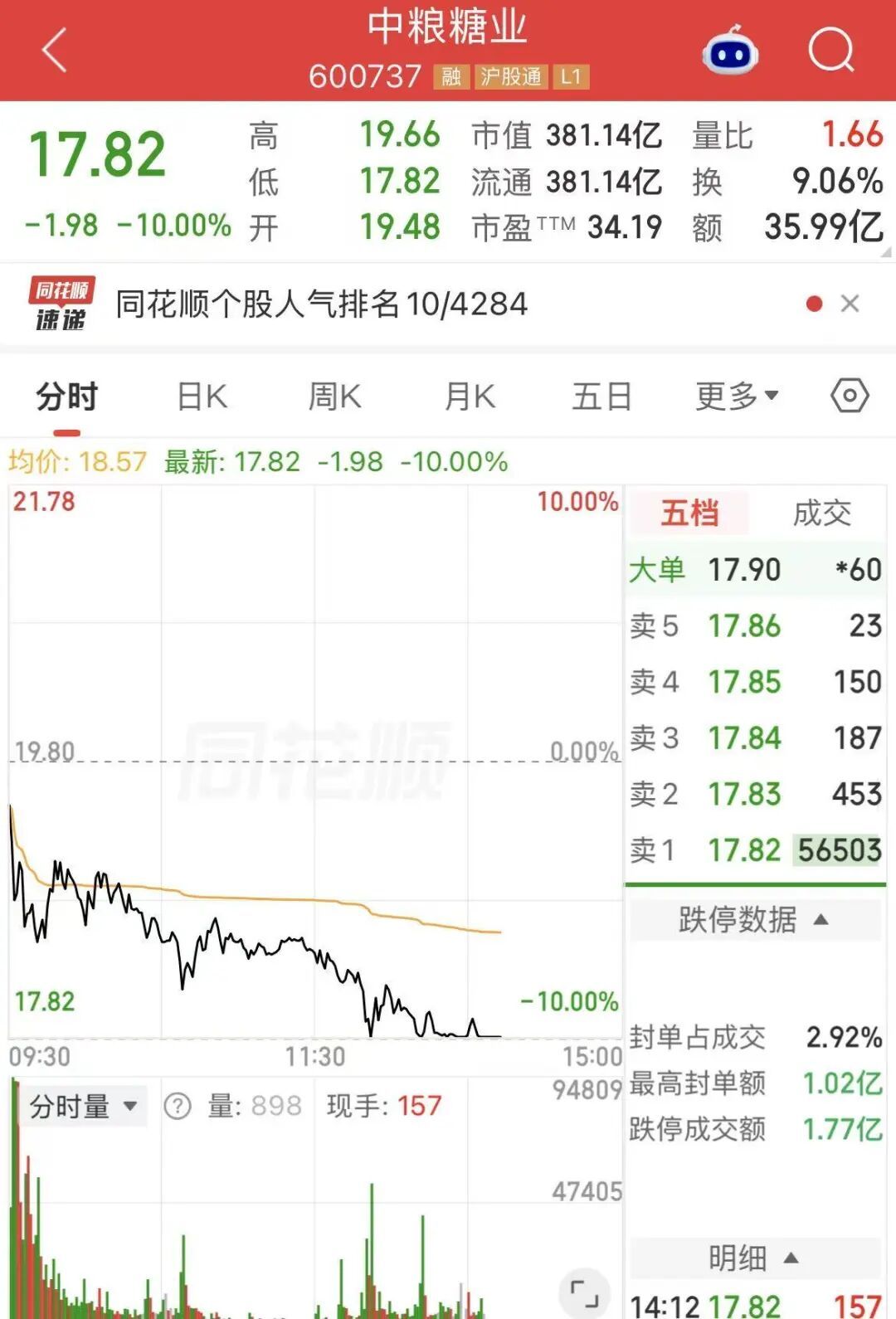Tap the question mark help icon
The width and height of the screenshot is (896, 1319).
tap(178, 1106)
